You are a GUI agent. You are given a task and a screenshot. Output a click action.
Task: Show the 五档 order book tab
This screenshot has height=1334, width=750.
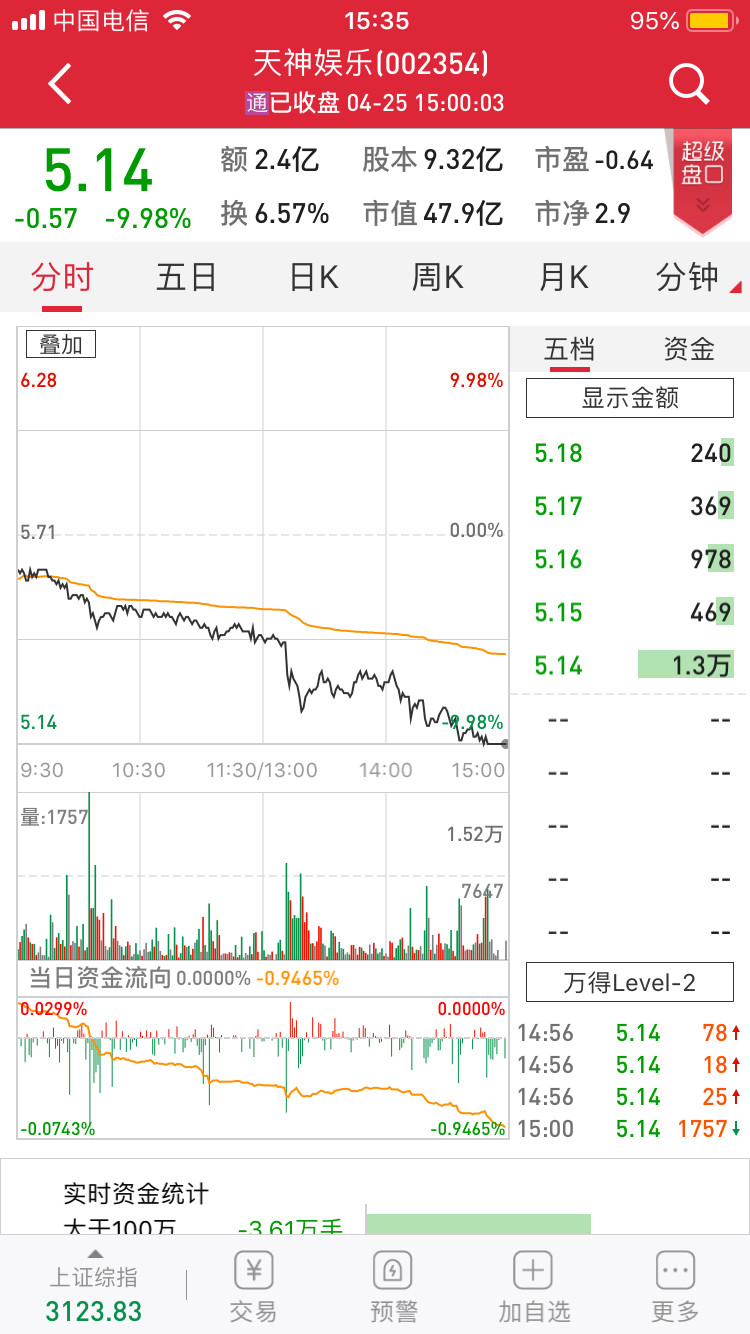point(569,349)
